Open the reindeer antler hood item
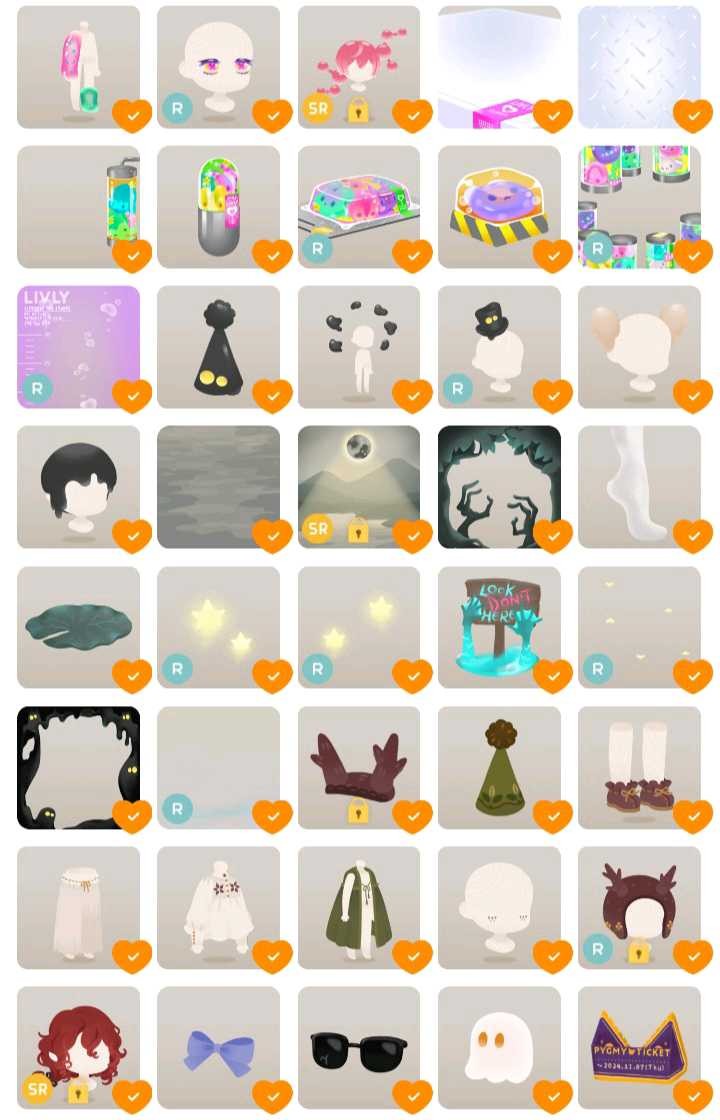Screen dimensions: 720x1120 pos(638,907)
